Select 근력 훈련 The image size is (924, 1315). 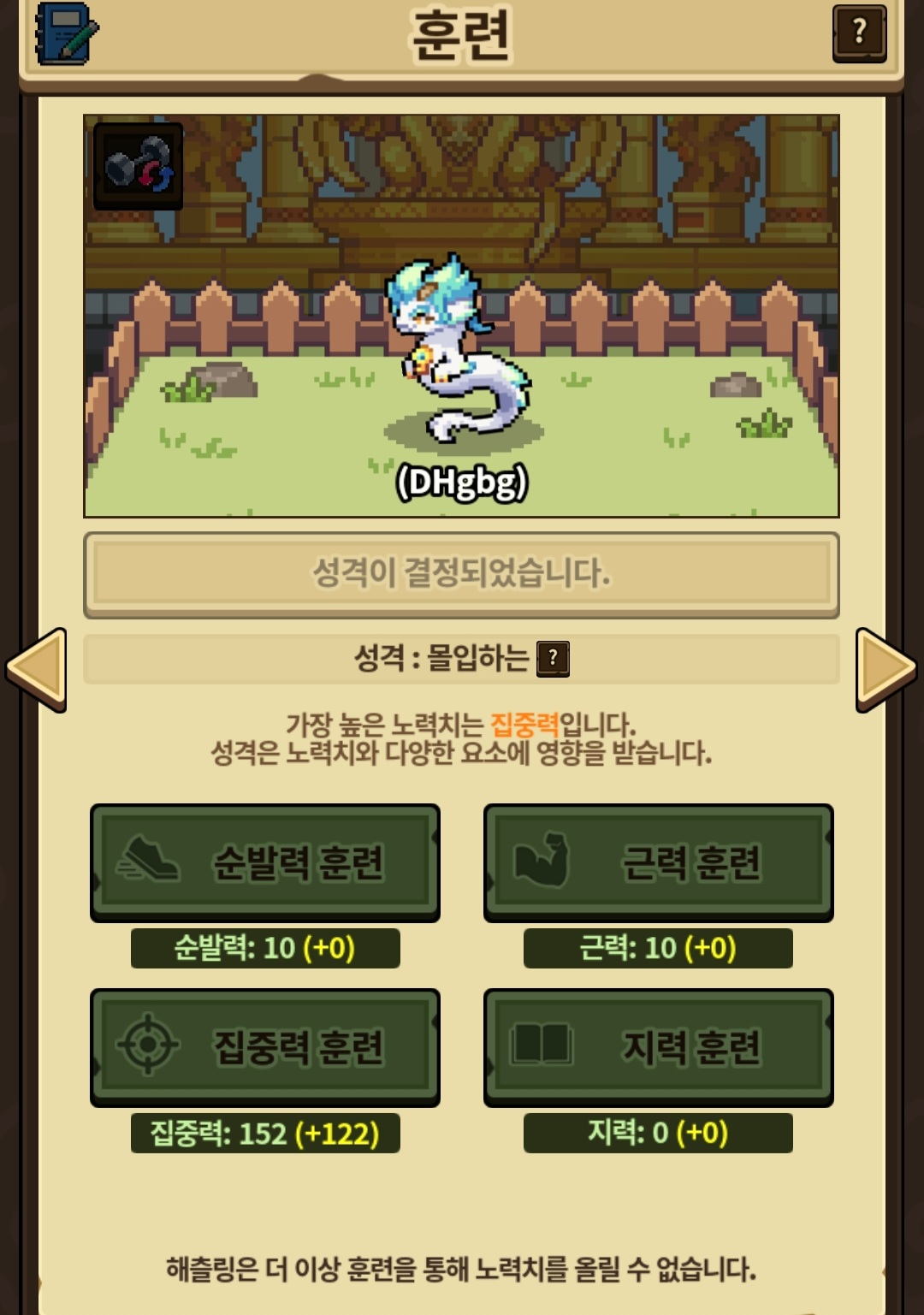coord(659,862)
